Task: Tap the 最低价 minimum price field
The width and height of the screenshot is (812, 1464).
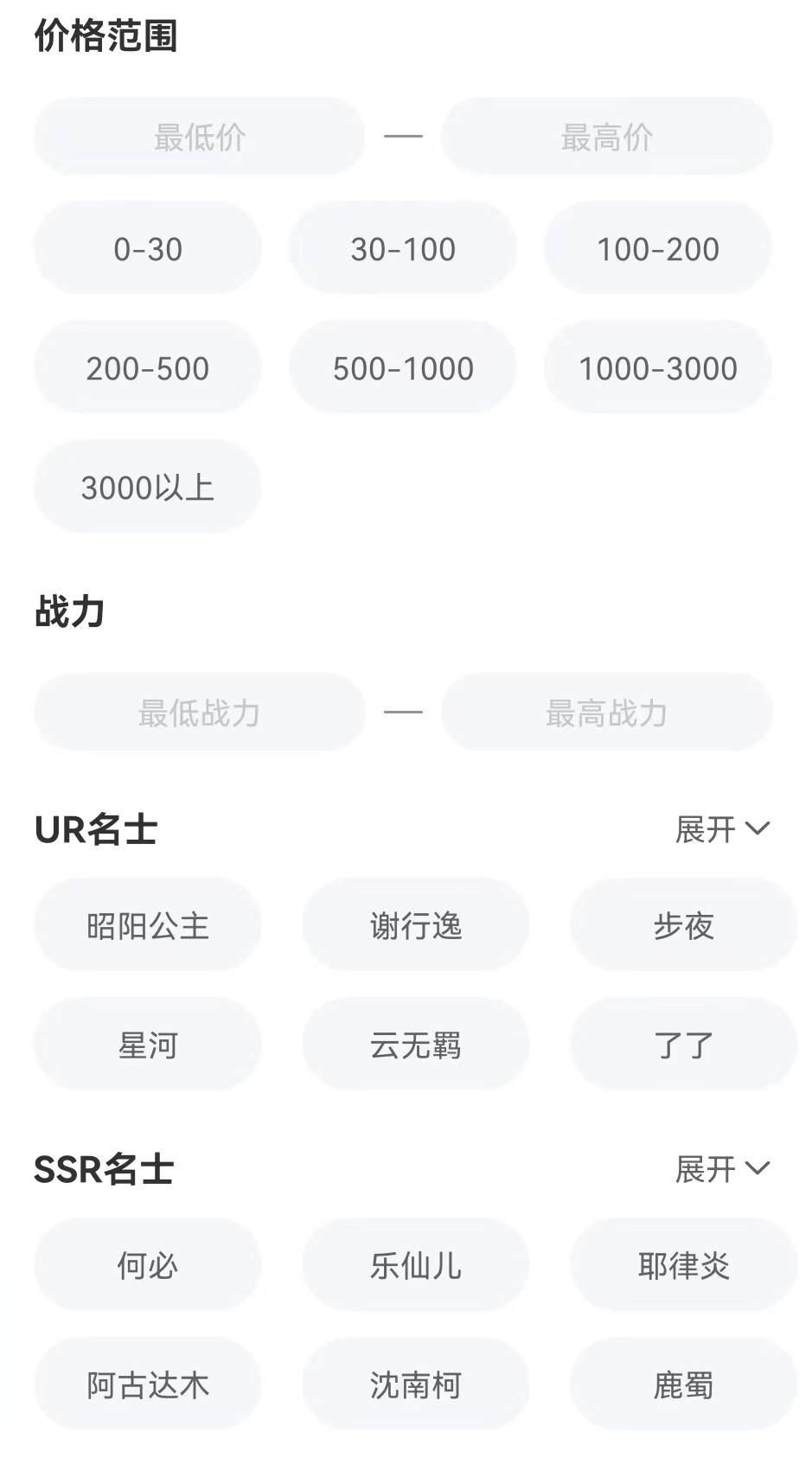Action: point(200,137)
